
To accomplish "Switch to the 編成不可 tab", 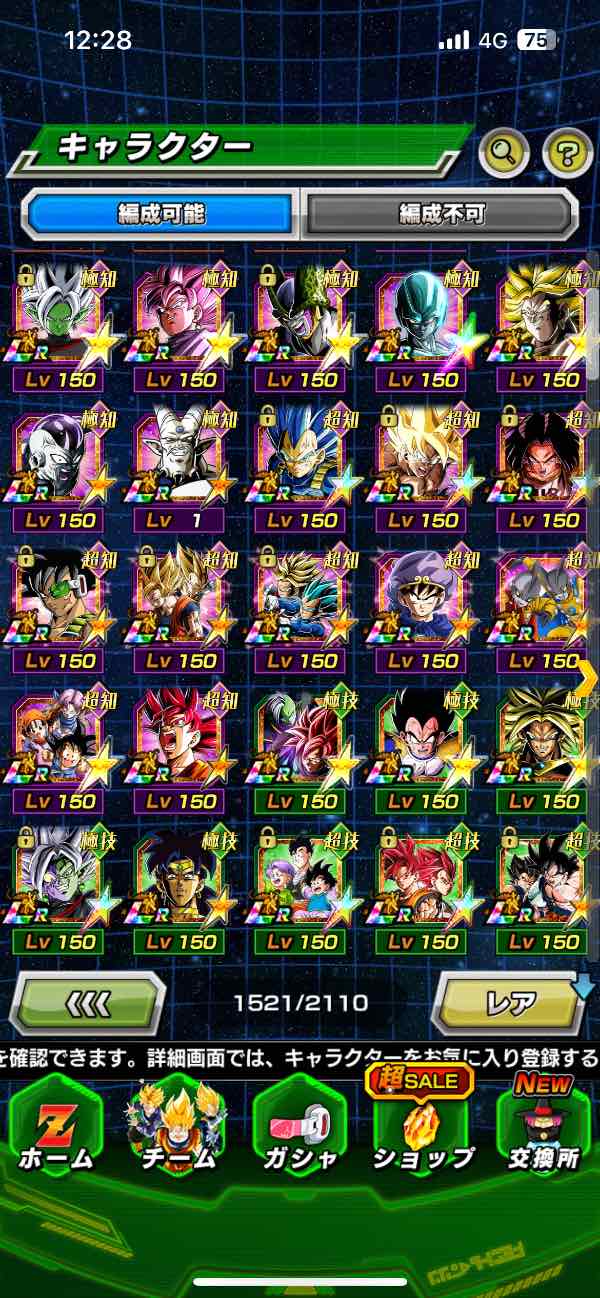I will pyautogui.click(x=441, y=213).
